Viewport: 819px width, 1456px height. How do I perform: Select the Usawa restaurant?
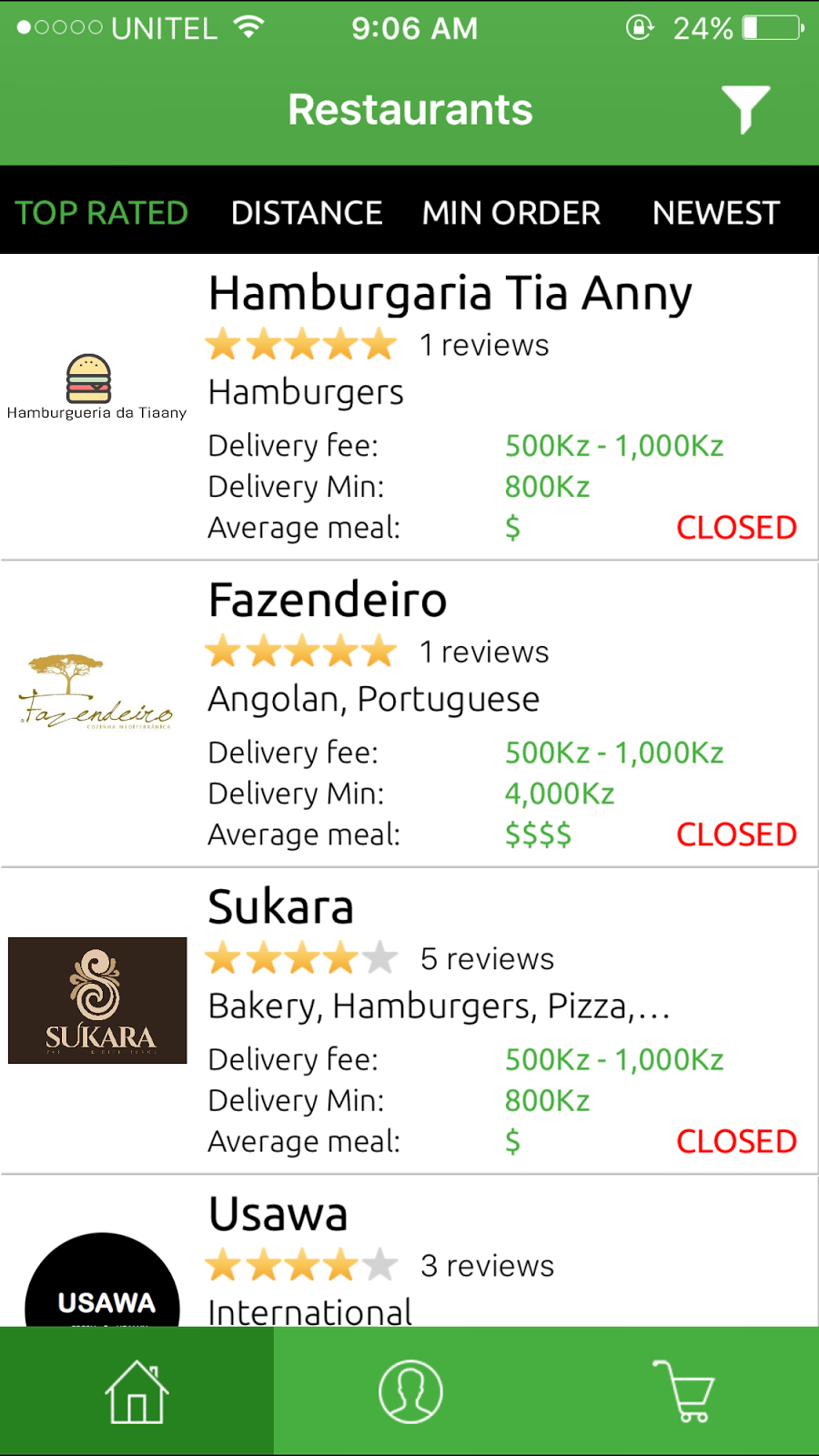click(409, 1251)
